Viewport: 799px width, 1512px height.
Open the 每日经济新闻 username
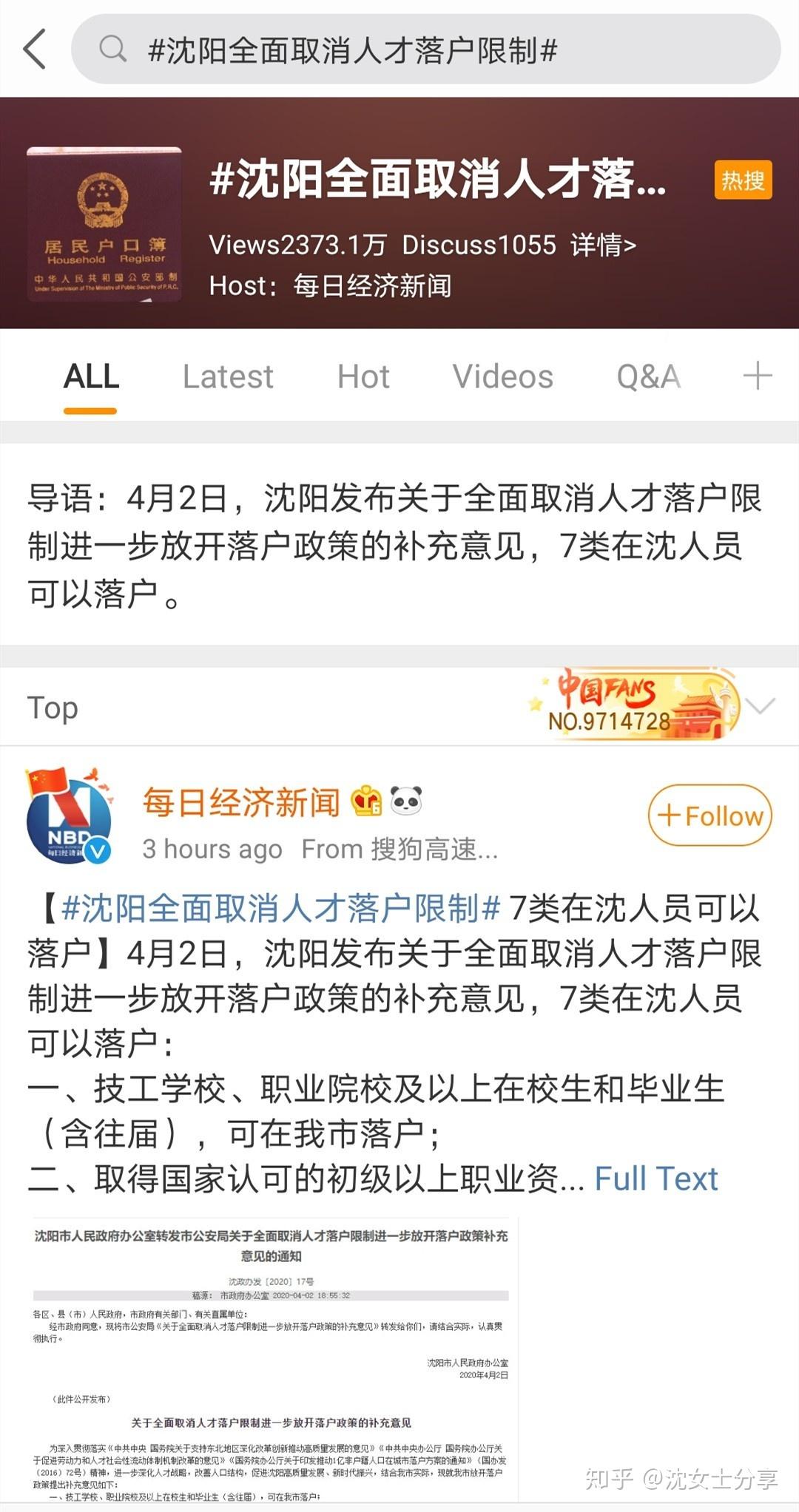tap(241, 802)
